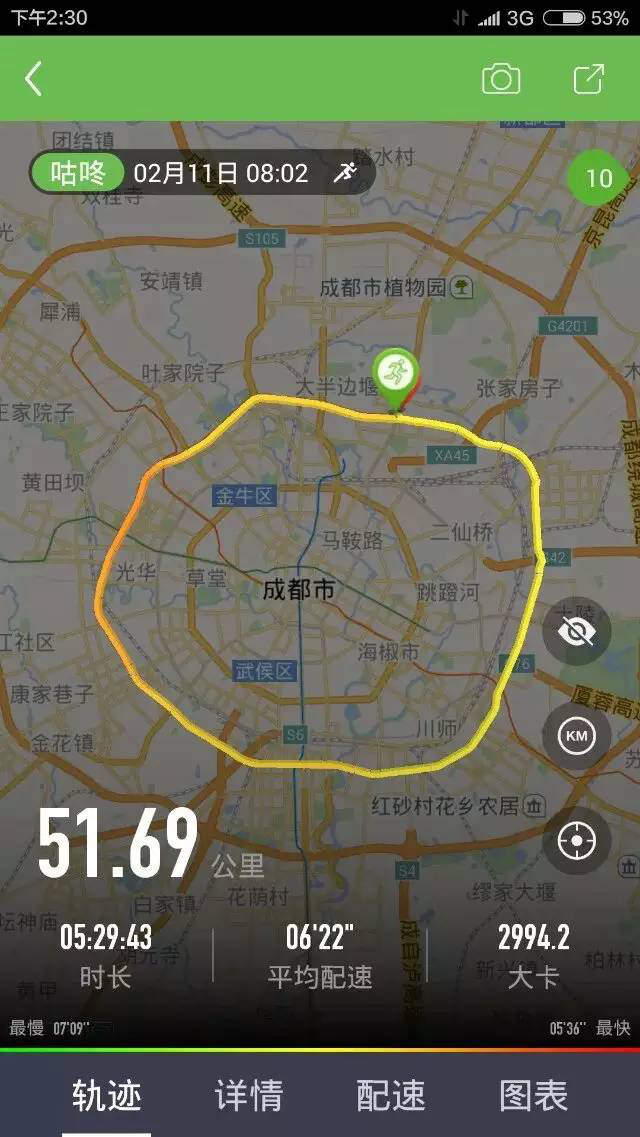Recenter the map on the route
The height and width of the screenshot is (1137, 640).
click(x=577, y=841)
